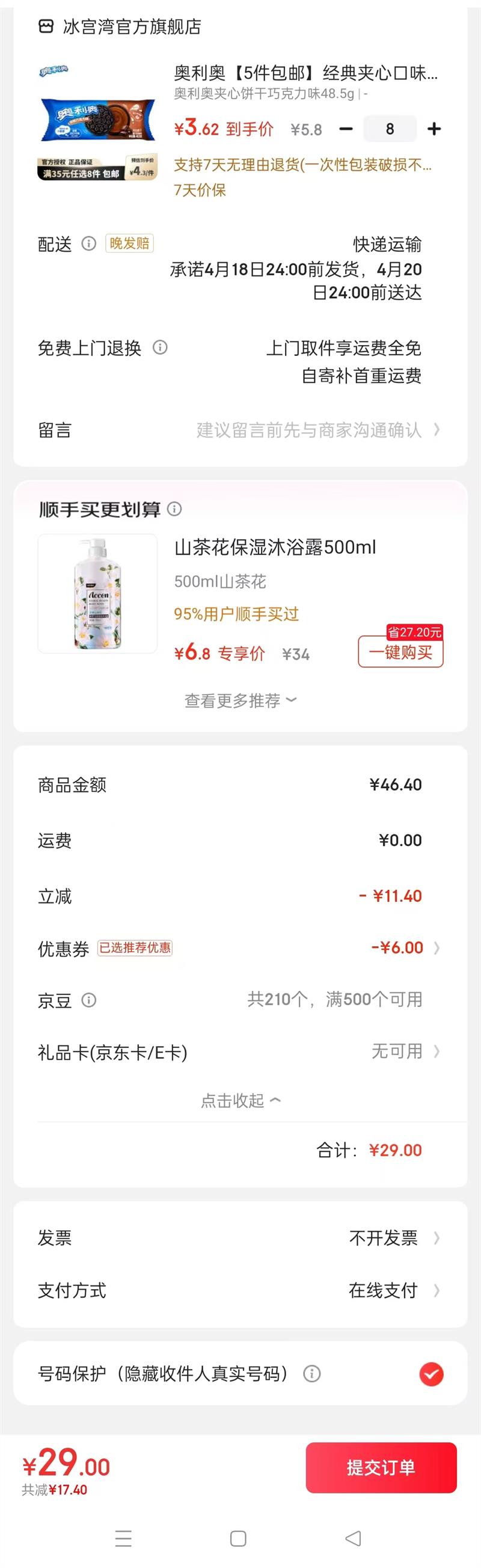Collapse price details via 点击收起
The height and width of the screenshot is (1568, 481).
click(240, 1100)
